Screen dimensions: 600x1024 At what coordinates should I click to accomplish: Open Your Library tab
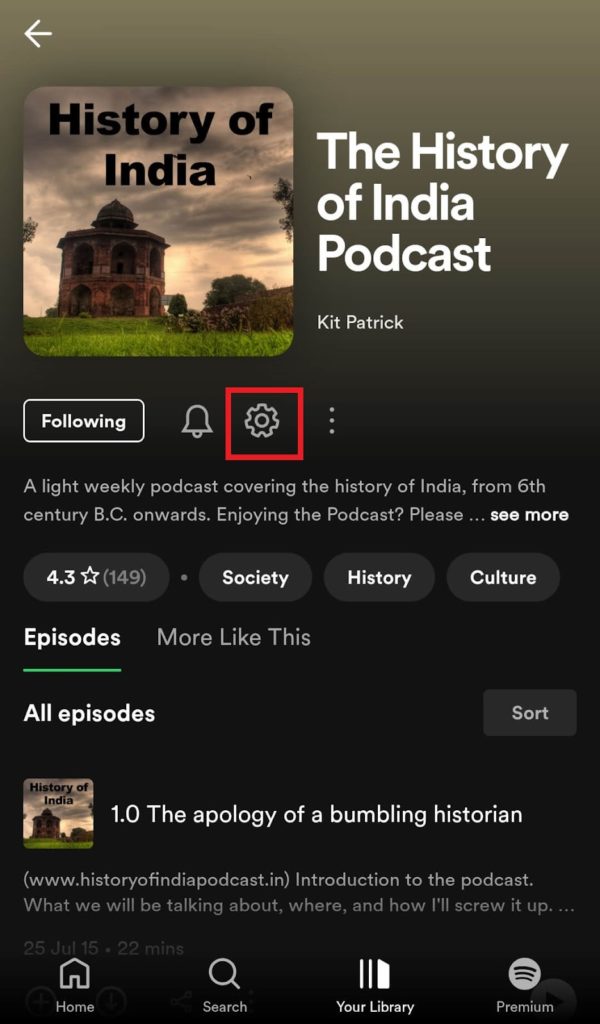(x=374, y=985)
